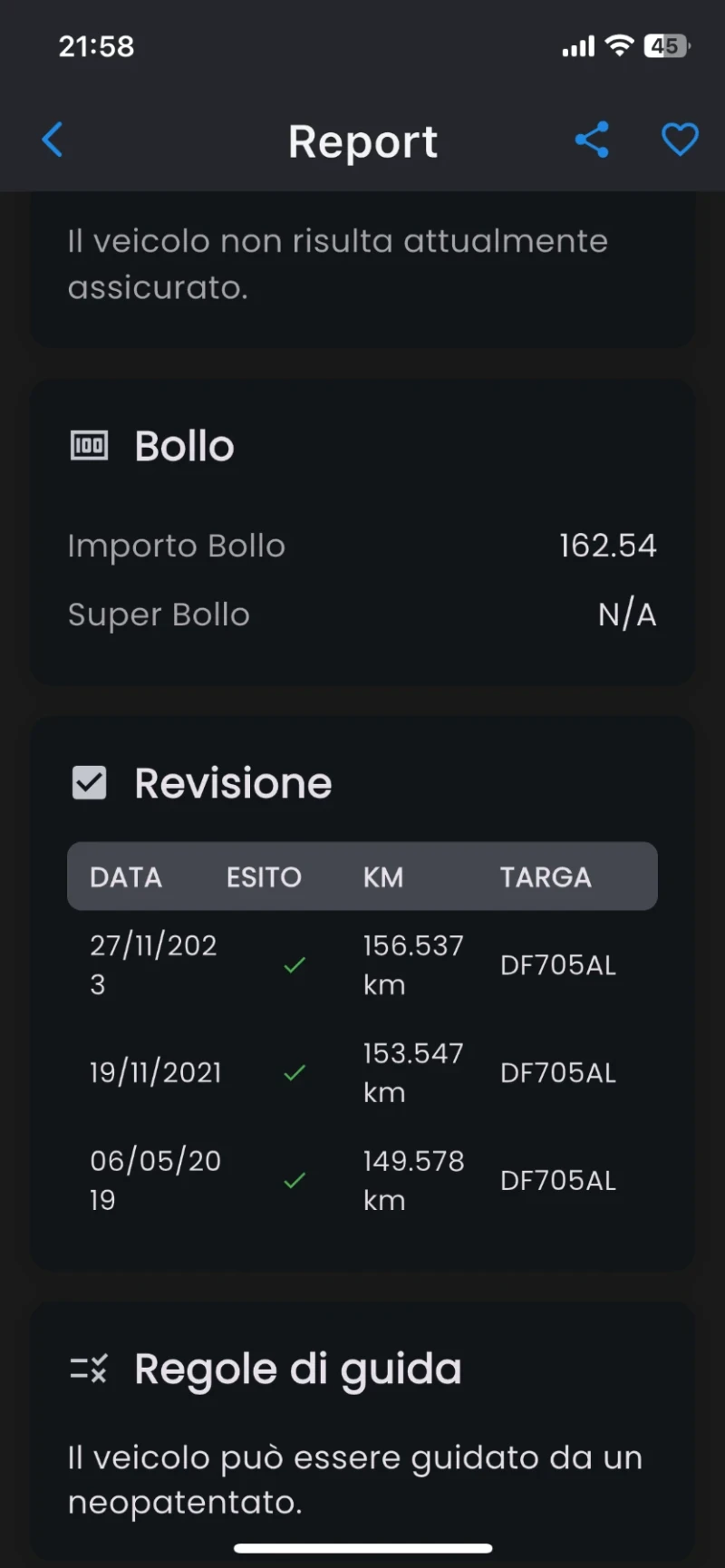725x1568 pixels.
Task: Go back from the Report screen
Action: (x=53, y=140)
